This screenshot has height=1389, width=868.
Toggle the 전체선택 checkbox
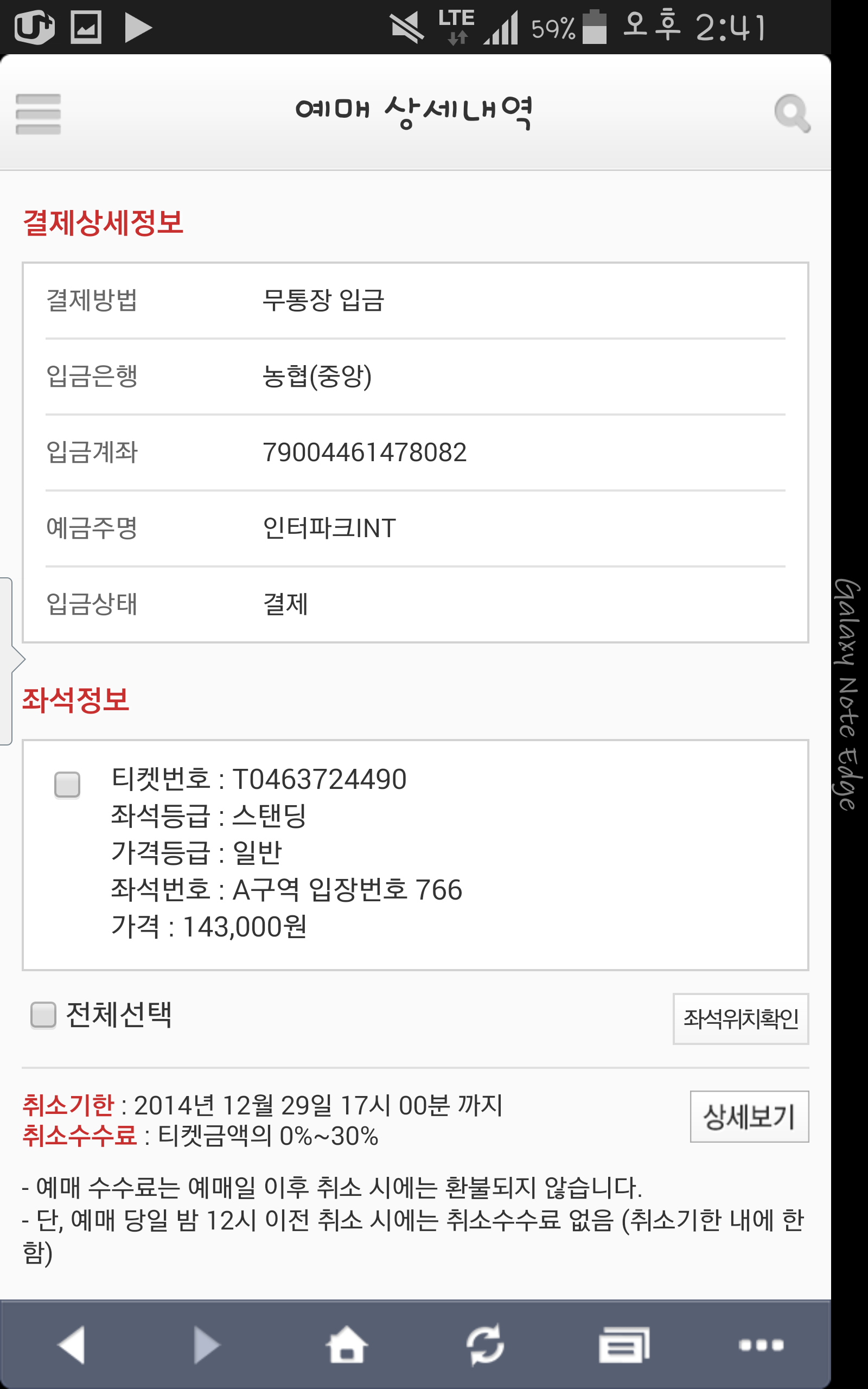[x=43, y=1015]
